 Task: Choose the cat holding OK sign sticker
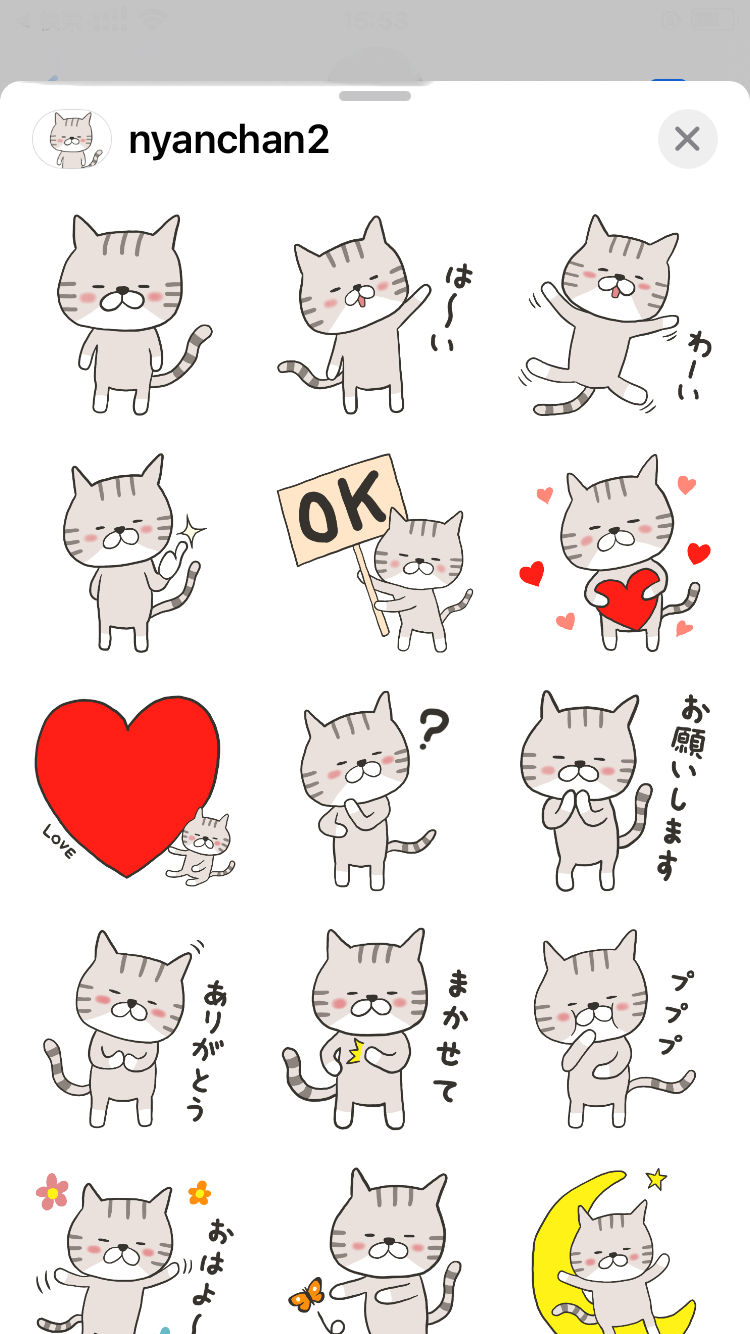pos(375,550)
